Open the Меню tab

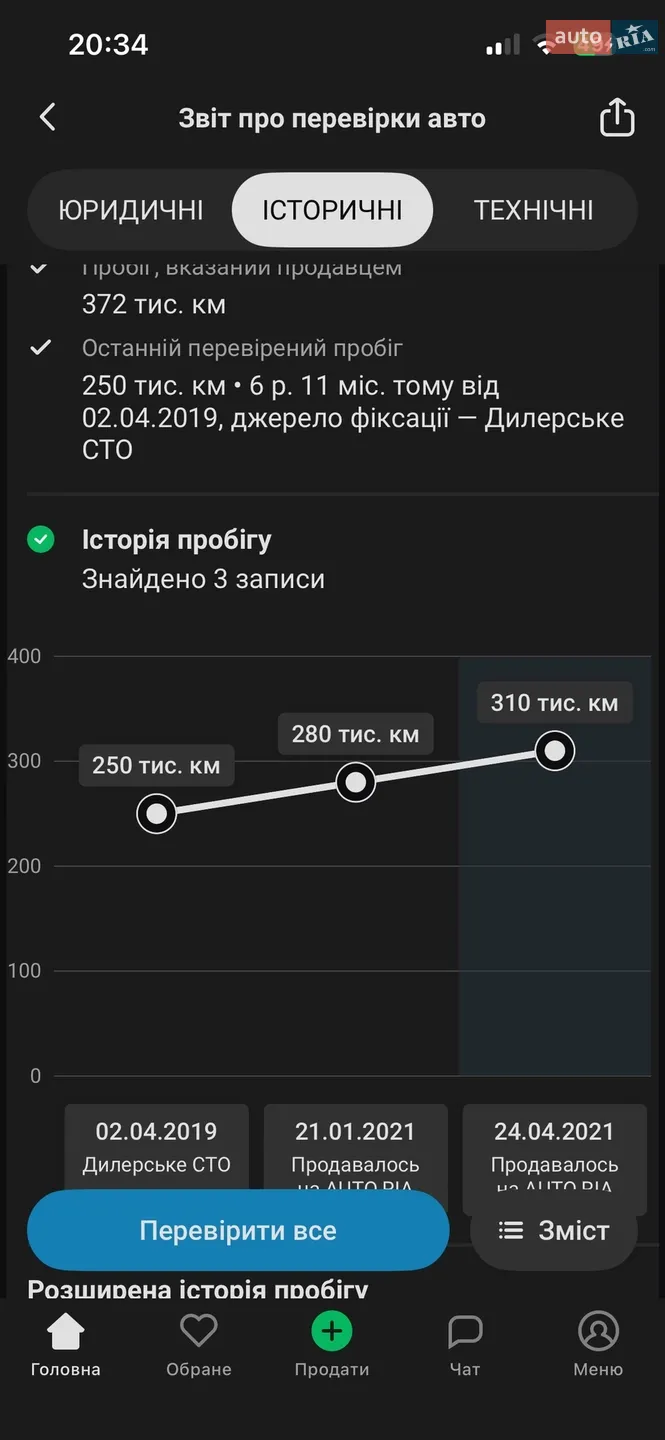(x=598, y=1346)
